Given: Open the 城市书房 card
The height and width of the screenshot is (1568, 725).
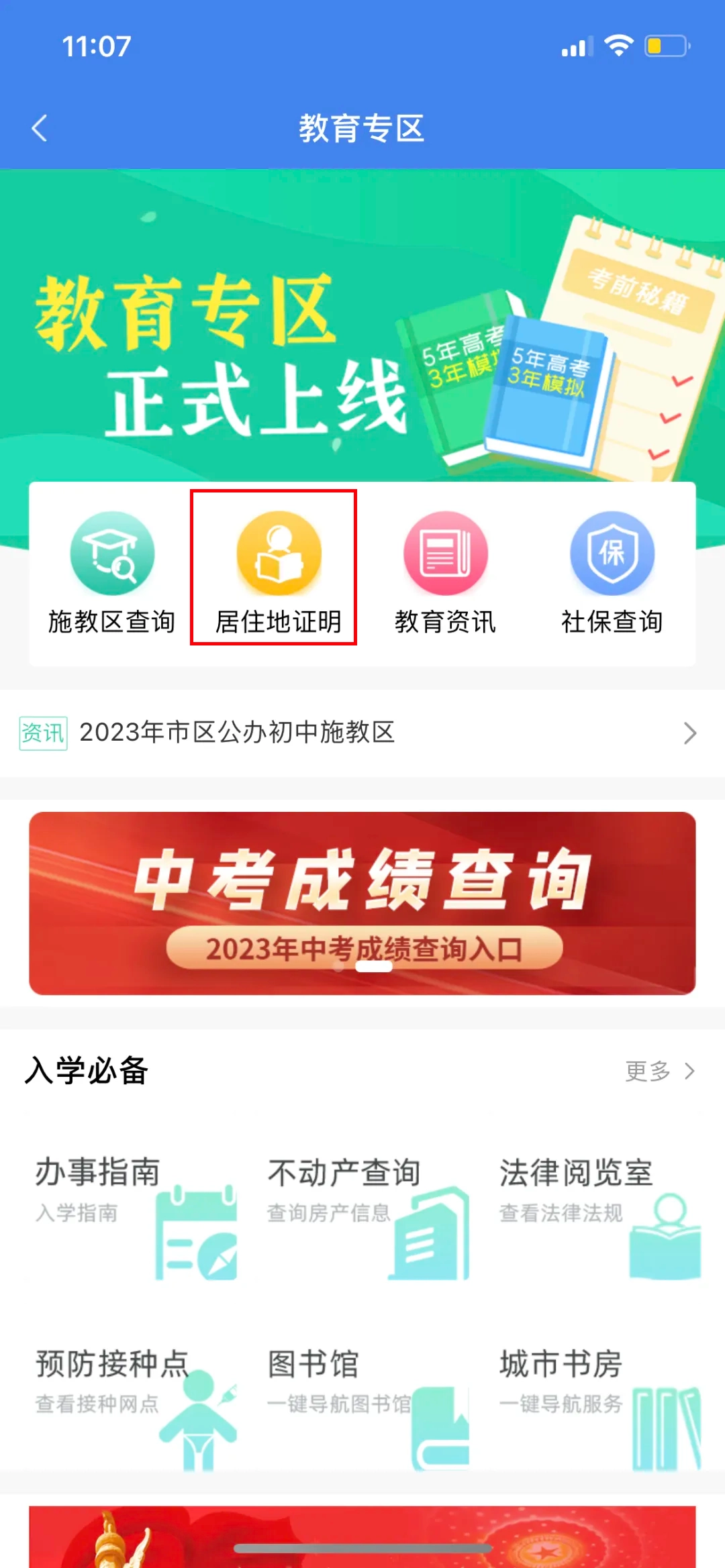Looking at the screenshot, I should click(x=597, y=1406).
